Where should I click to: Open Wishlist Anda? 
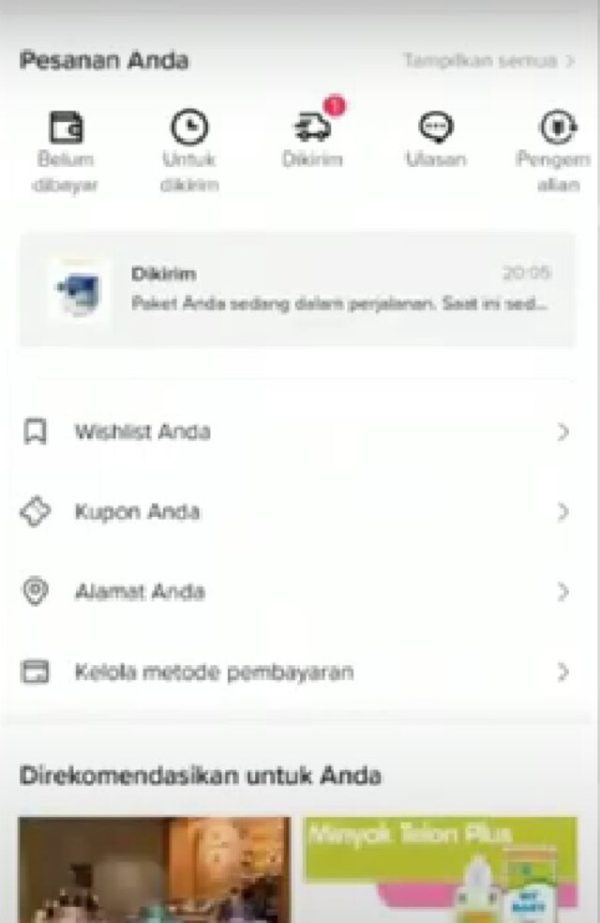(297, 432)
